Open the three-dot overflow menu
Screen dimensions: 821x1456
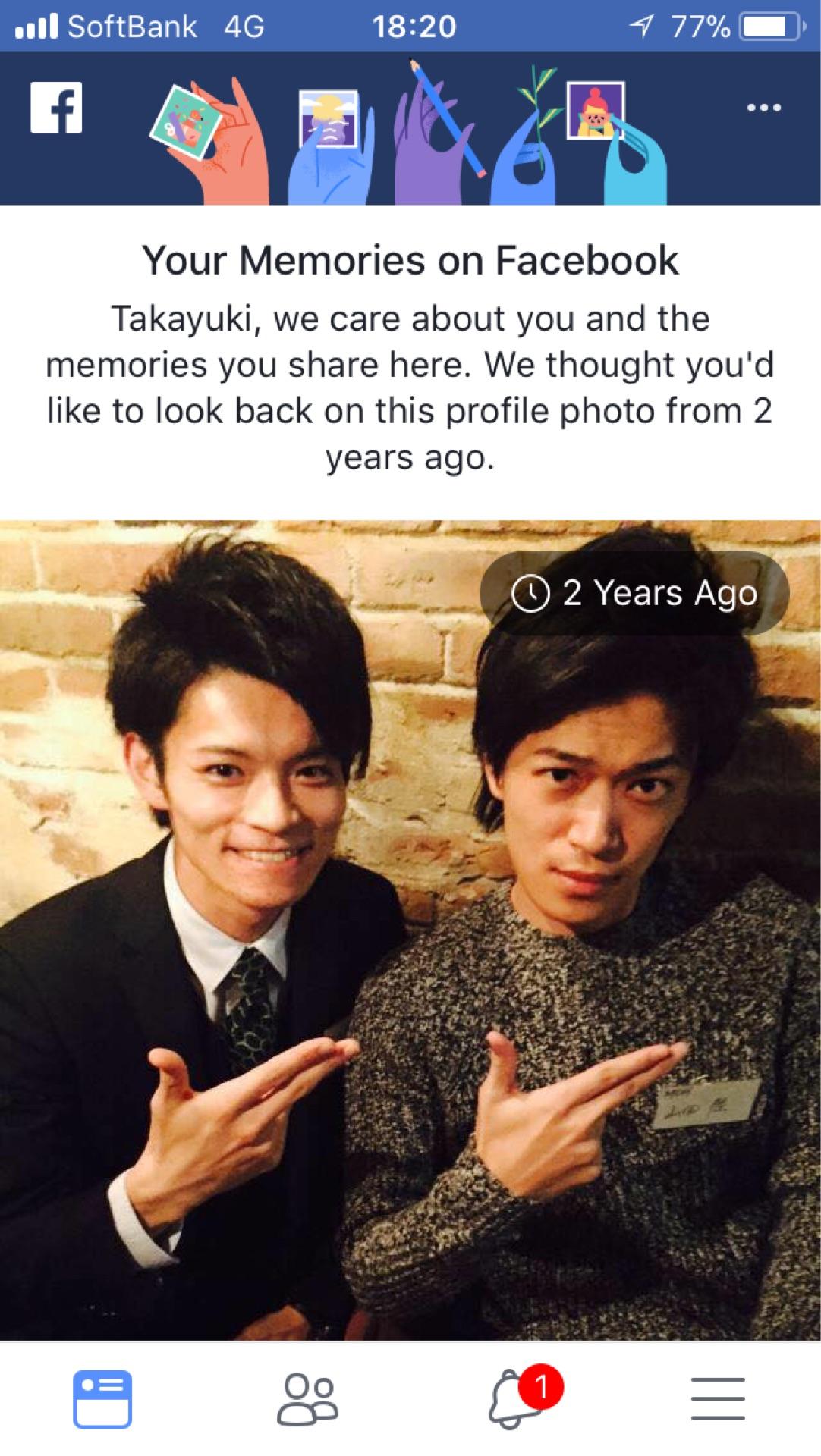[x=763, y=108]
